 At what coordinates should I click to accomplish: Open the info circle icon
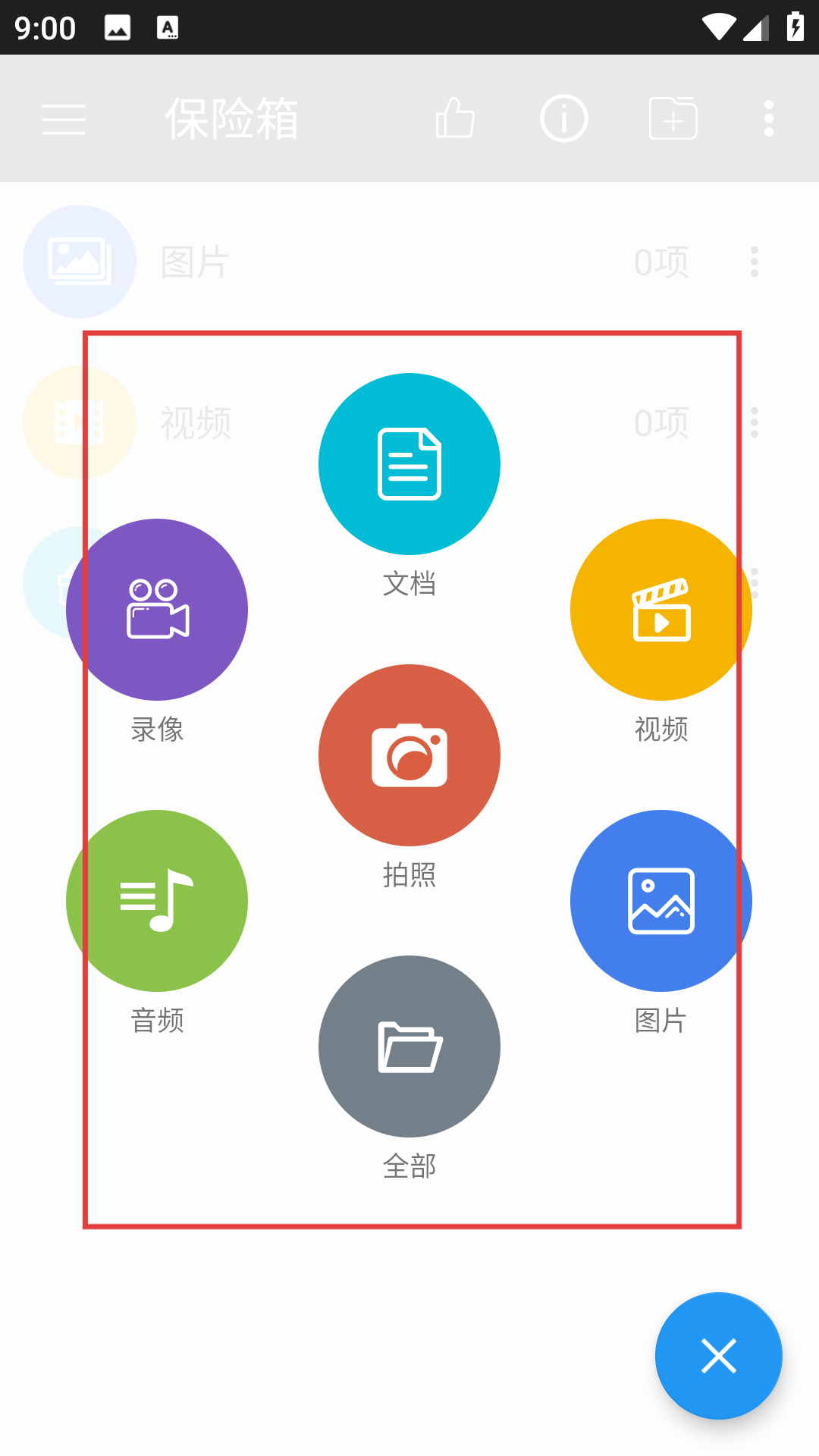563,118
